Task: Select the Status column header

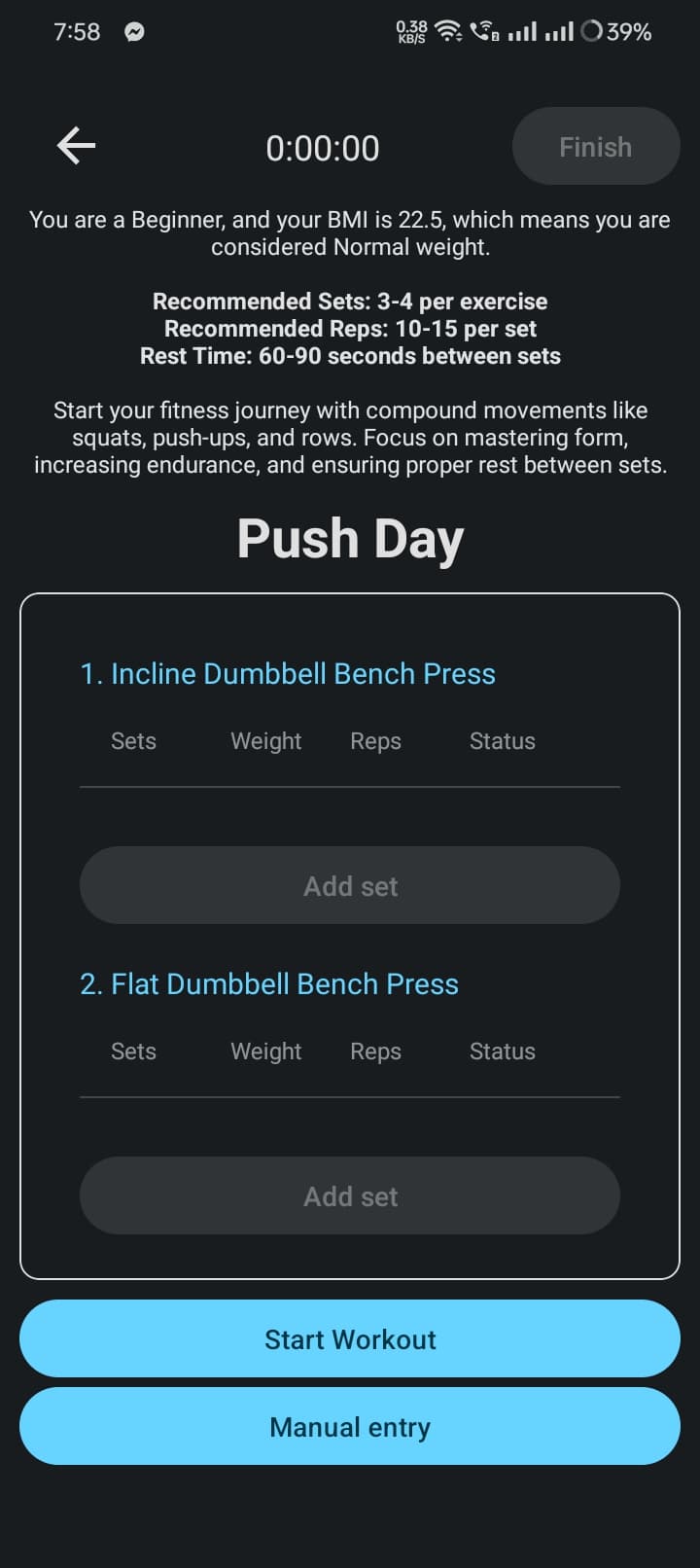Action: pyautogui.click(x=502, y=741)
